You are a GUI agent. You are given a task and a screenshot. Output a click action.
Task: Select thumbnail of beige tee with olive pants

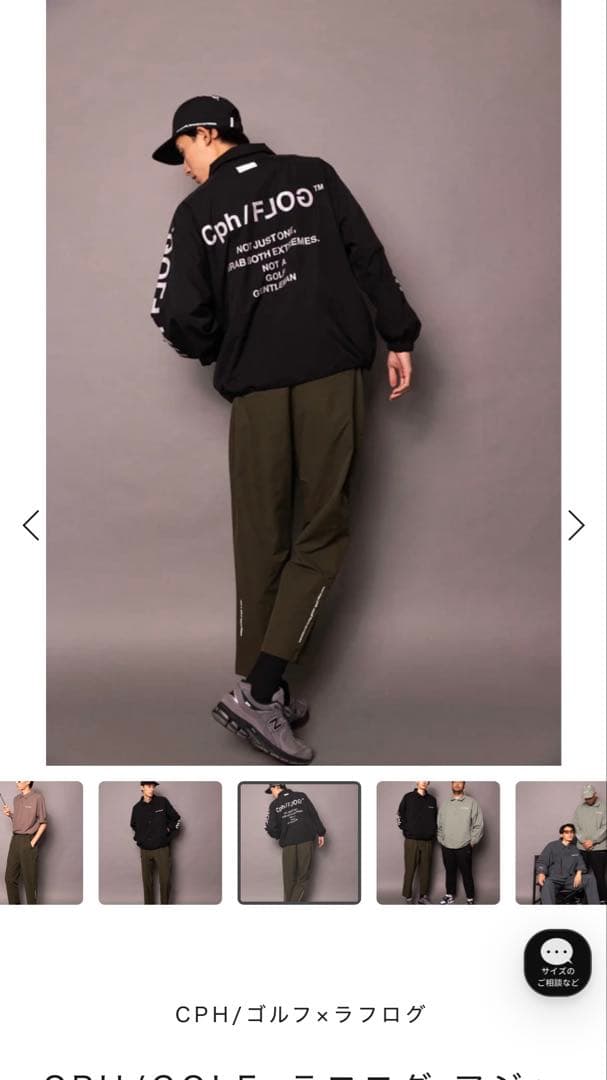click(x=40, y=843)
